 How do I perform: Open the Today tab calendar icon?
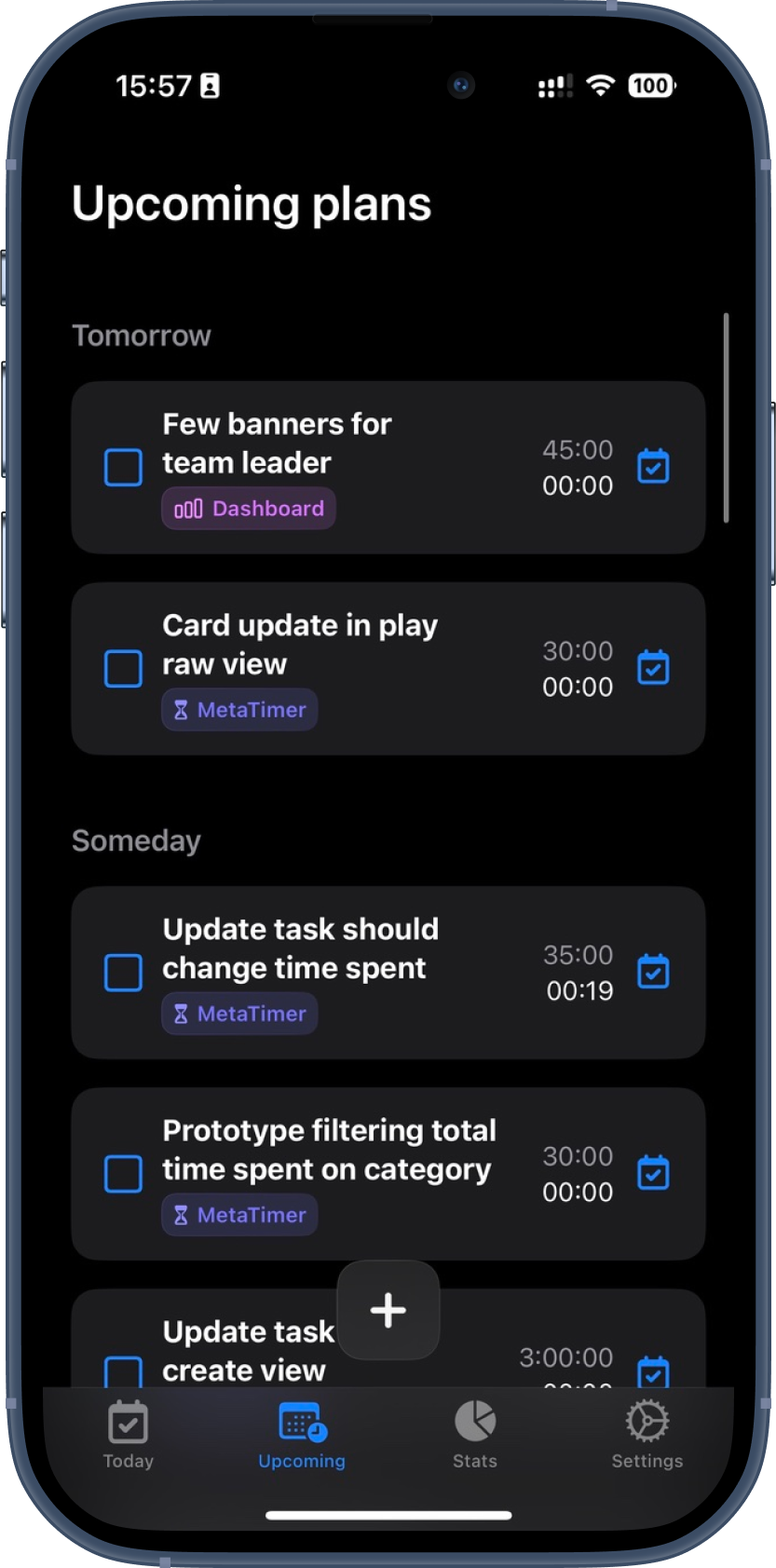128,1423
